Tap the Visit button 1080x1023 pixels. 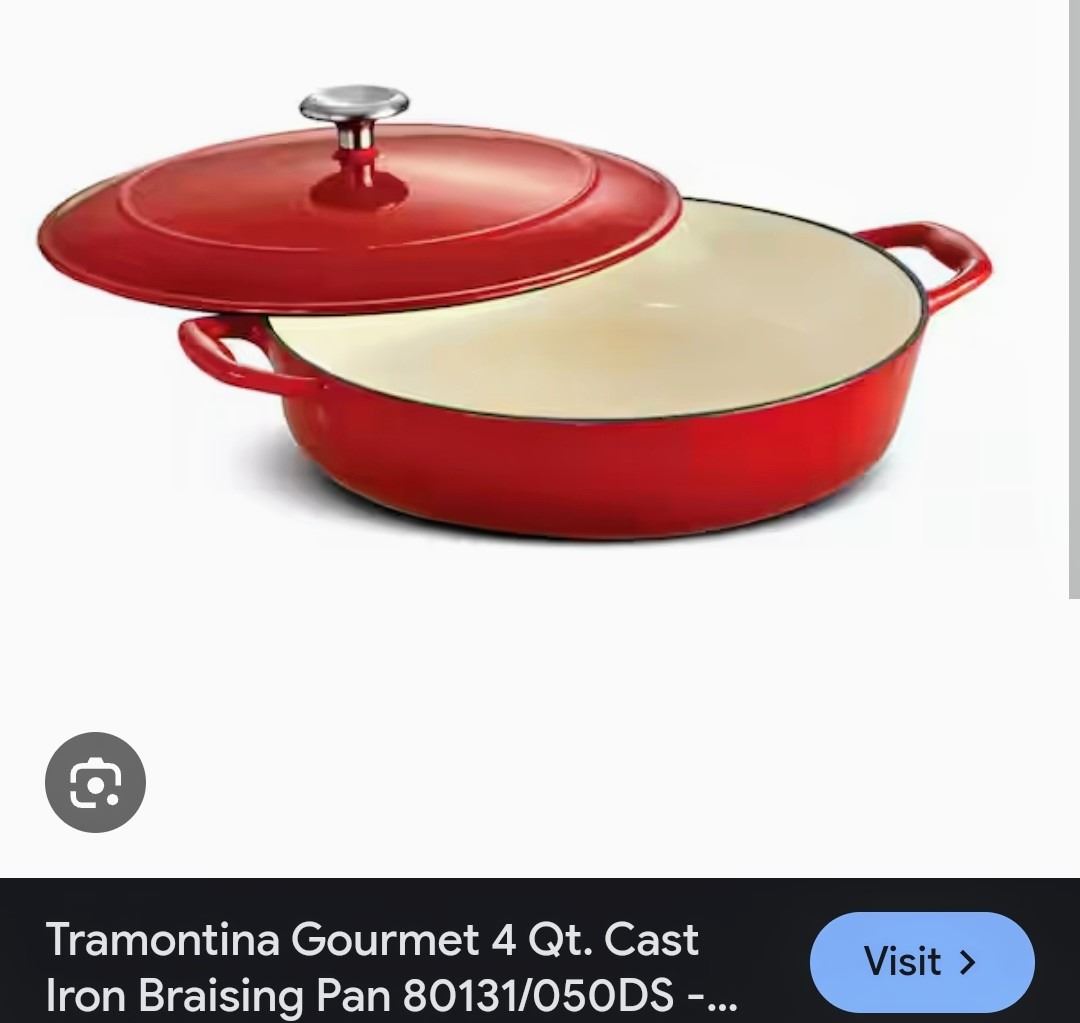[x=921, y=962]
